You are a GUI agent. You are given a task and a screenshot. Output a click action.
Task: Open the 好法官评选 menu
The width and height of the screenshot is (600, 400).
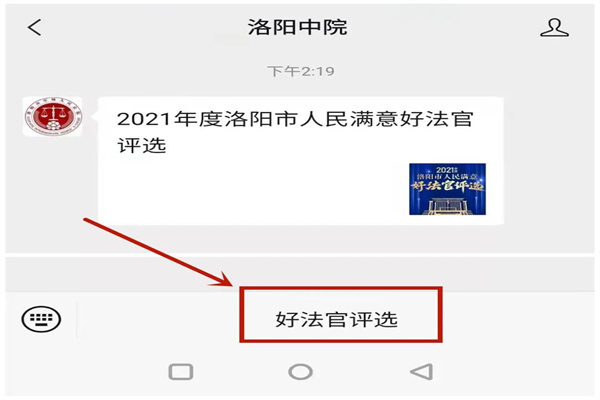pos(337,319)
